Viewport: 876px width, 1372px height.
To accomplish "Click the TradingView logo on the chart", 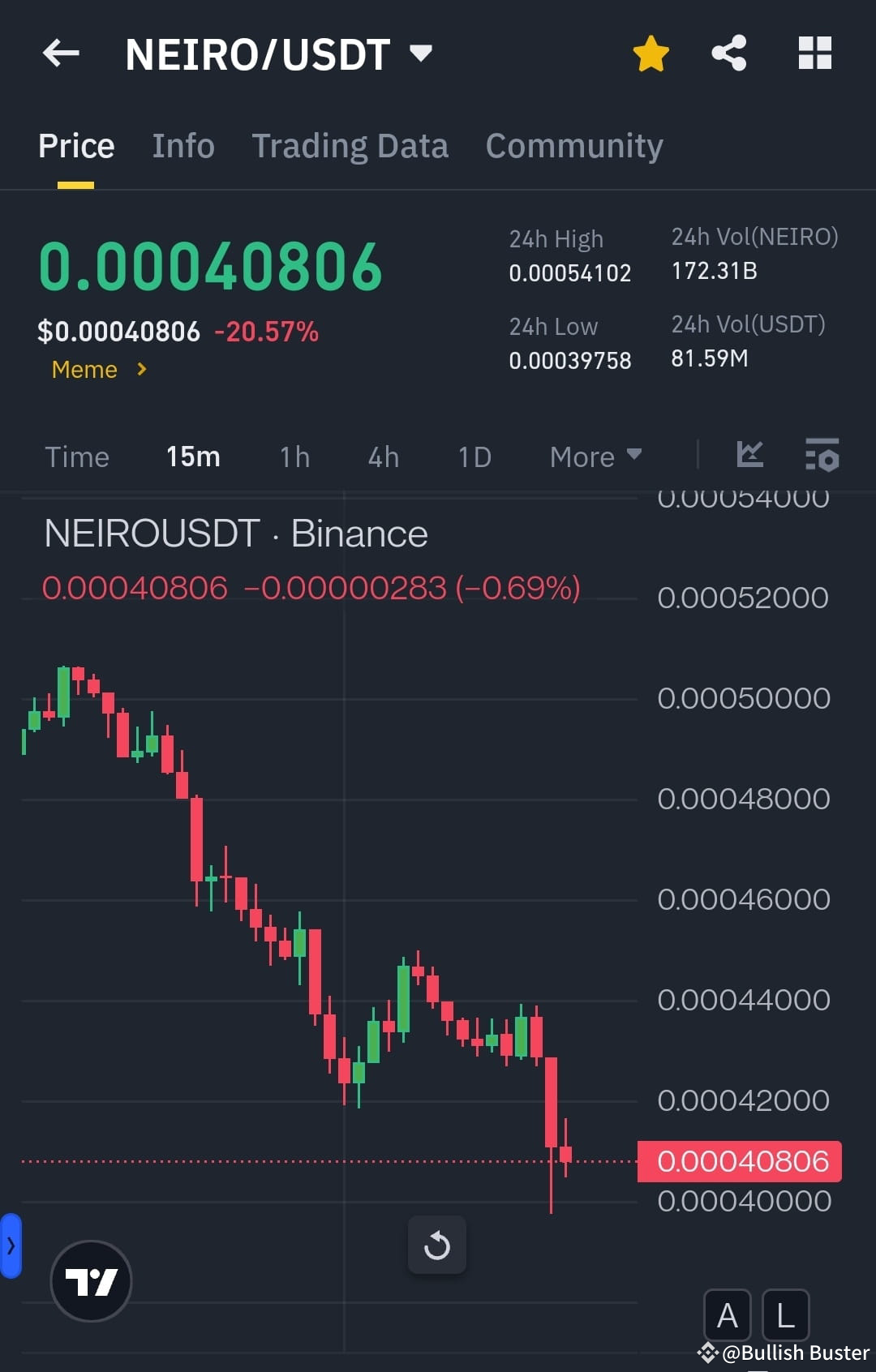I will [x=92, y=1280].
